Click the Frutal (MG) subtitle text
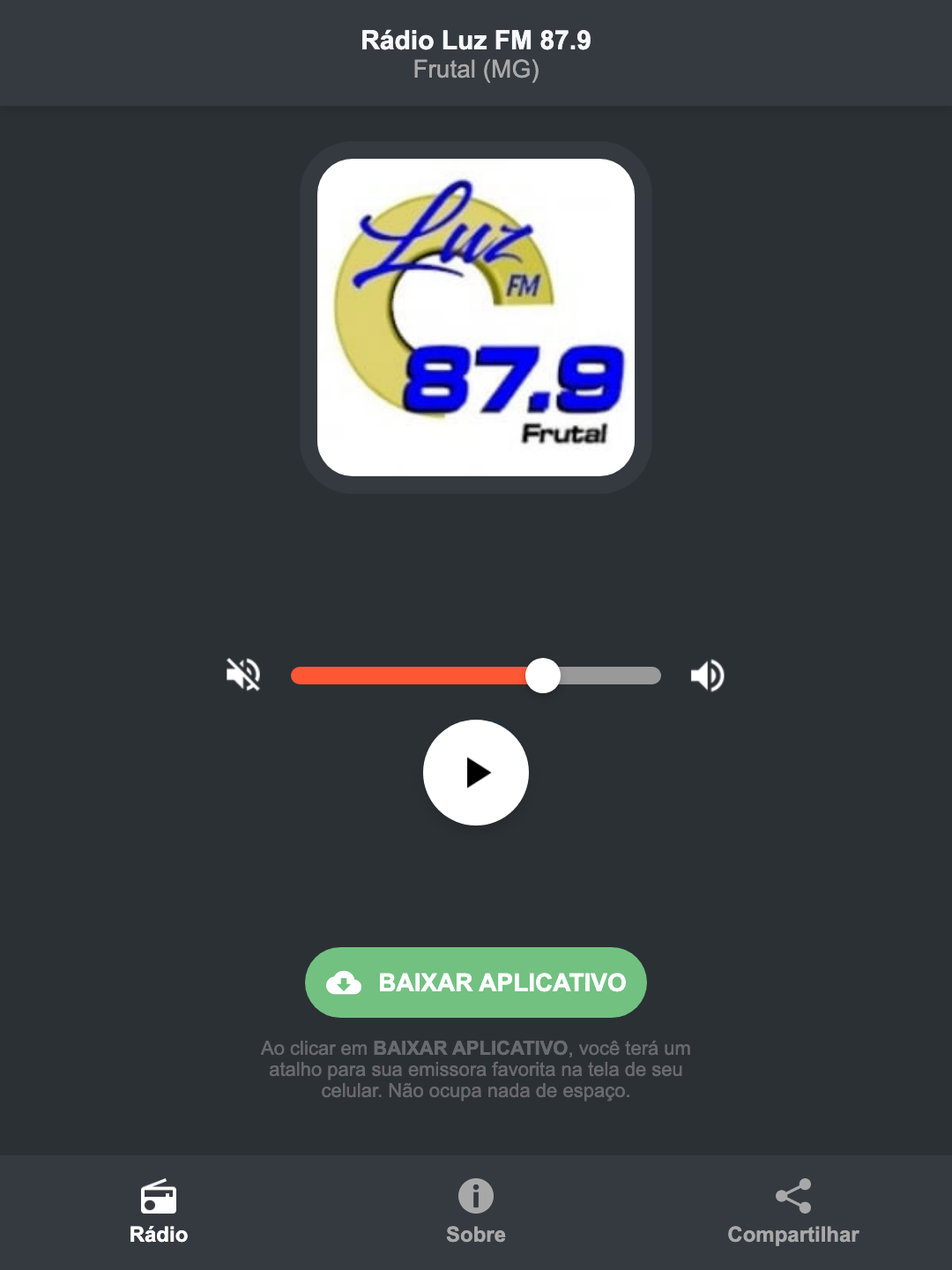 pyautogui.click(x=475, y=71)
